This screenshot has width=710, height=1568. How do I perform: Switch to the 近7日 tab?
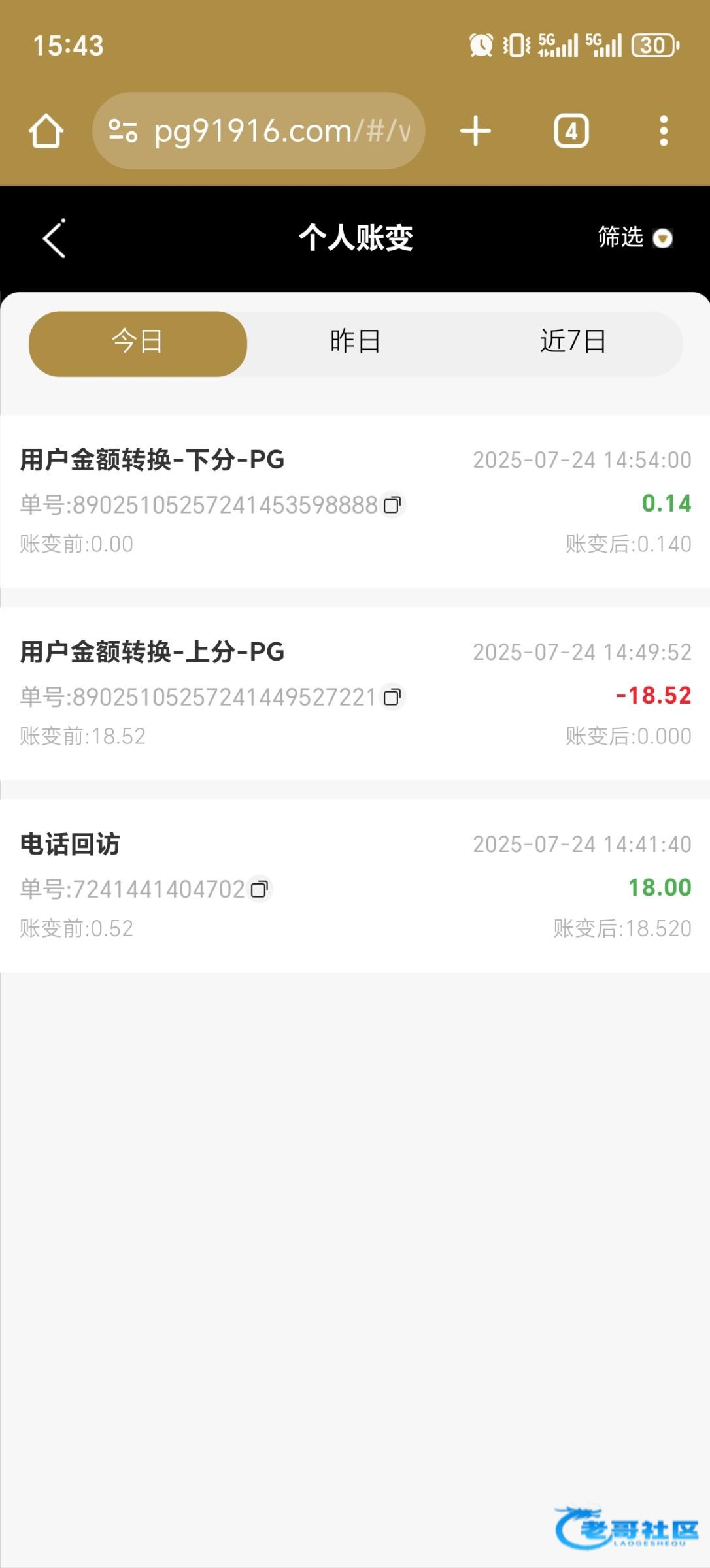pyautogui.click(x=573, y=342)
